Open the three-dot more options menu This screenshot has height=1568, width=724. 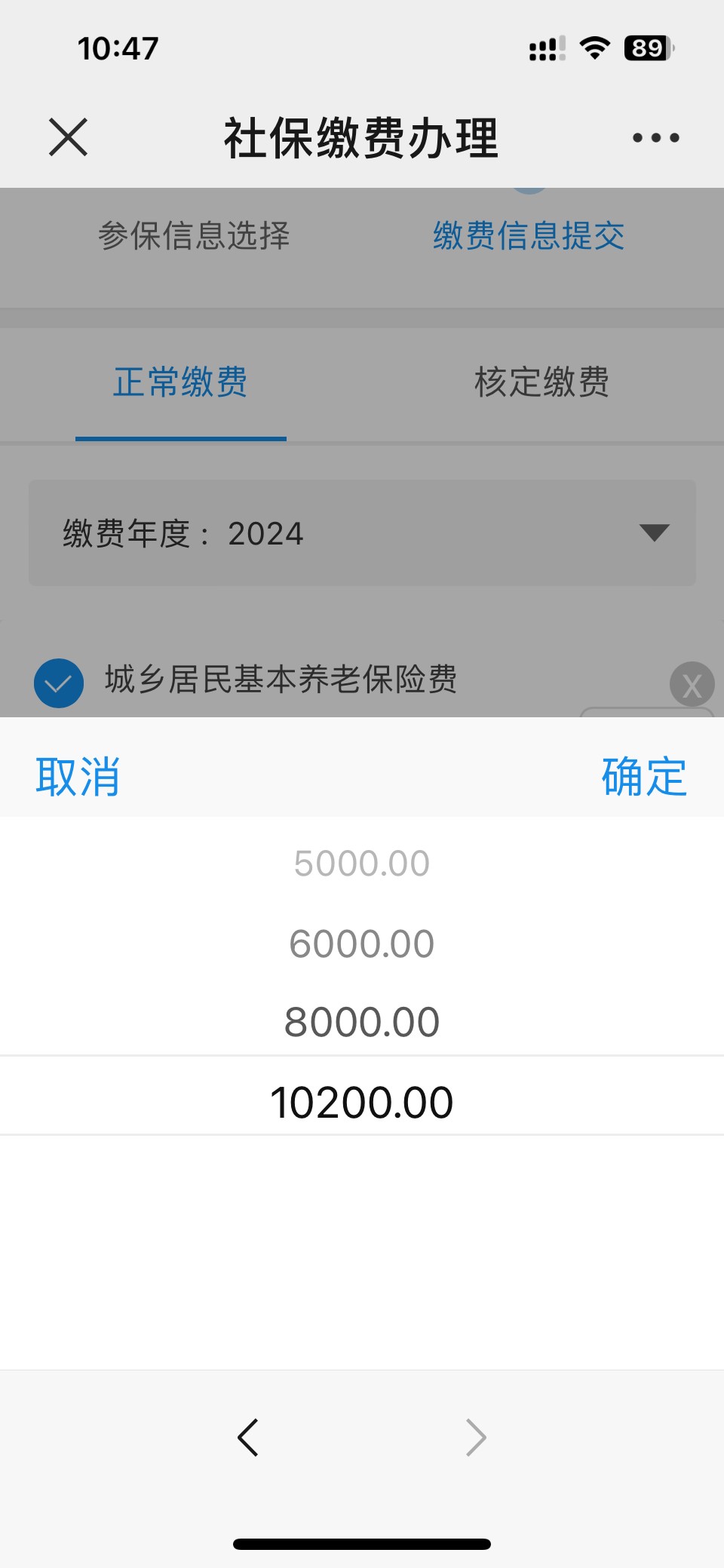(655, 138)
